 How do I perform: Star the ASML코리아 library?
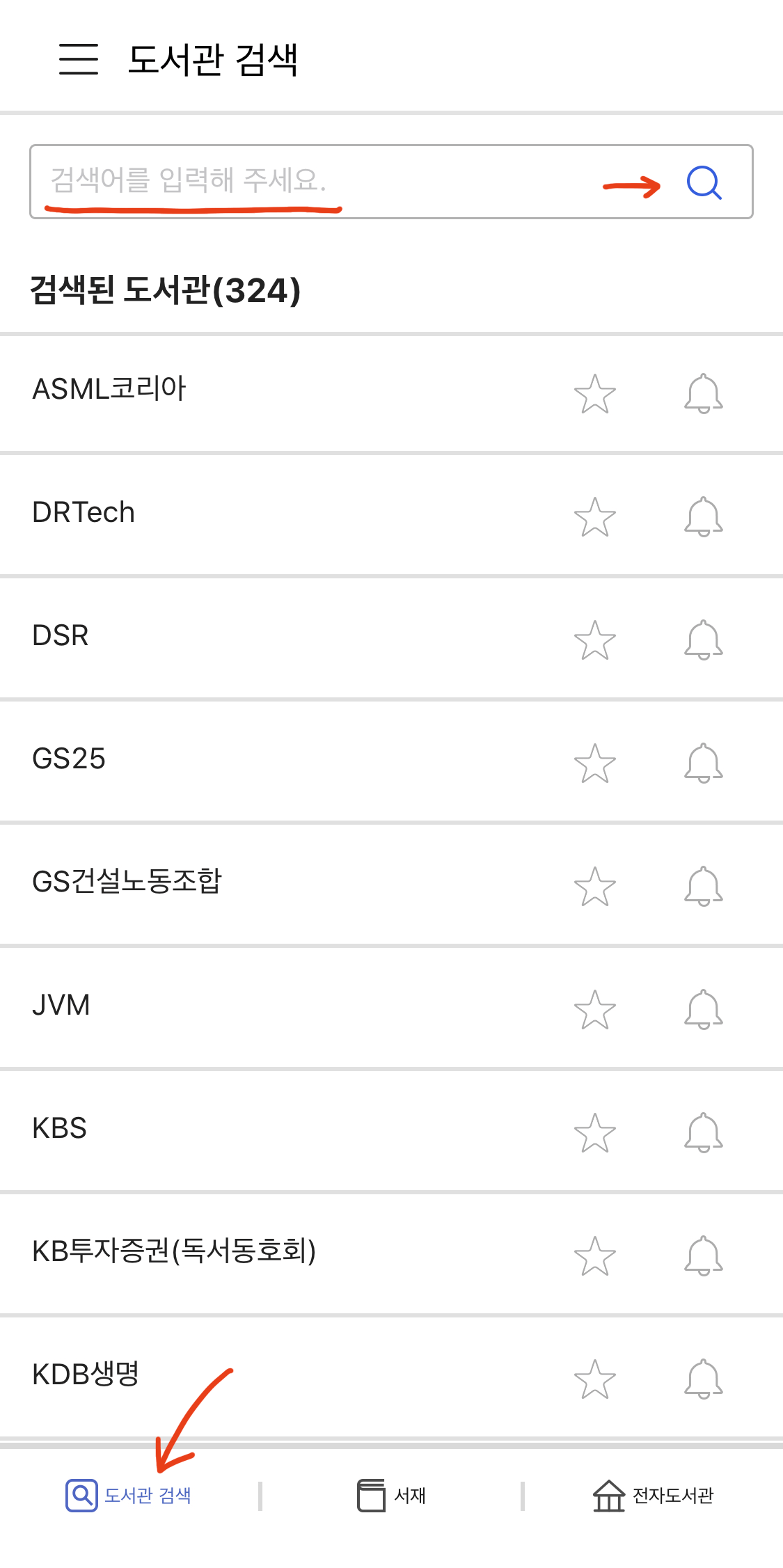[x=595, y=394]
